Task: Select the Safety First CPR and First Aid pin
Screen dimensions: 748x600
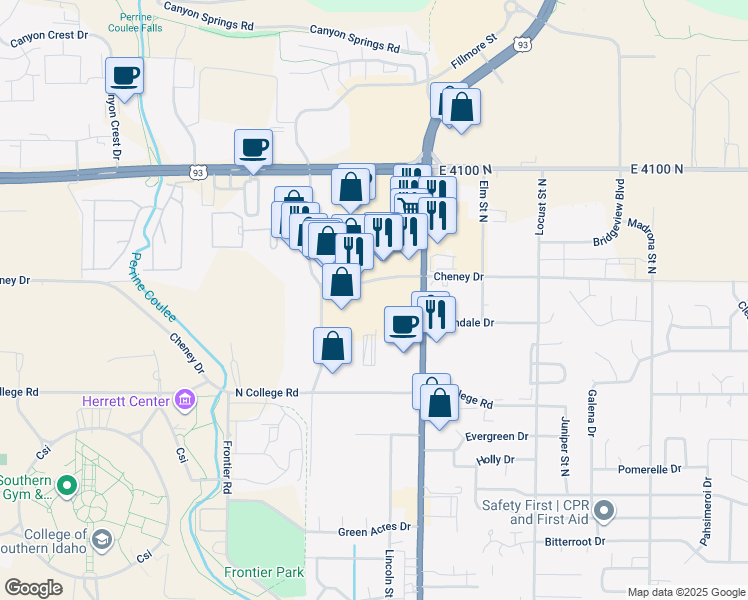Action: (603, 512)
